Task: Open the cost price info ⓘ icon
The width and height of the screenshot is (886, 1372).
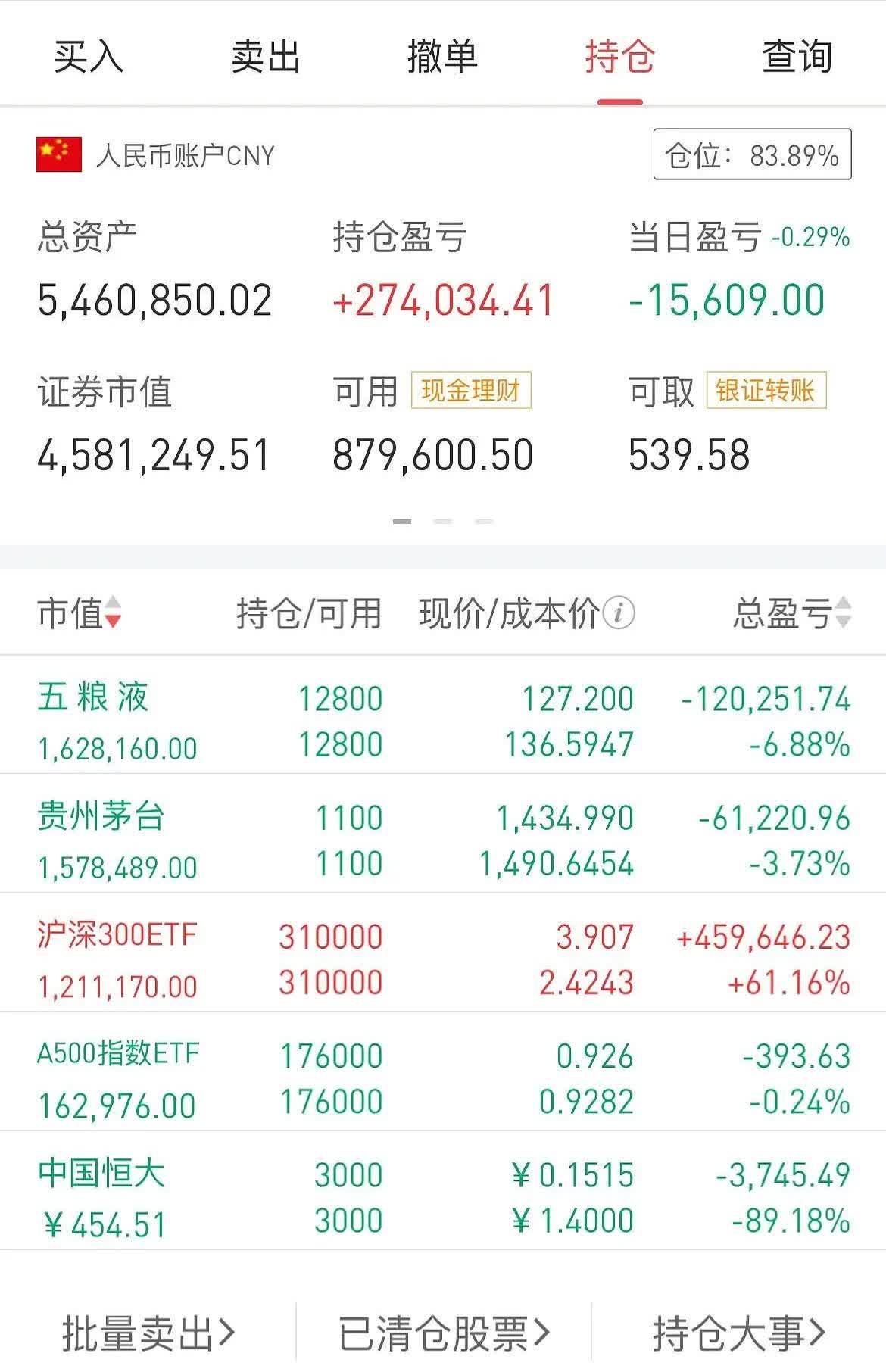Action: [619, 612]
